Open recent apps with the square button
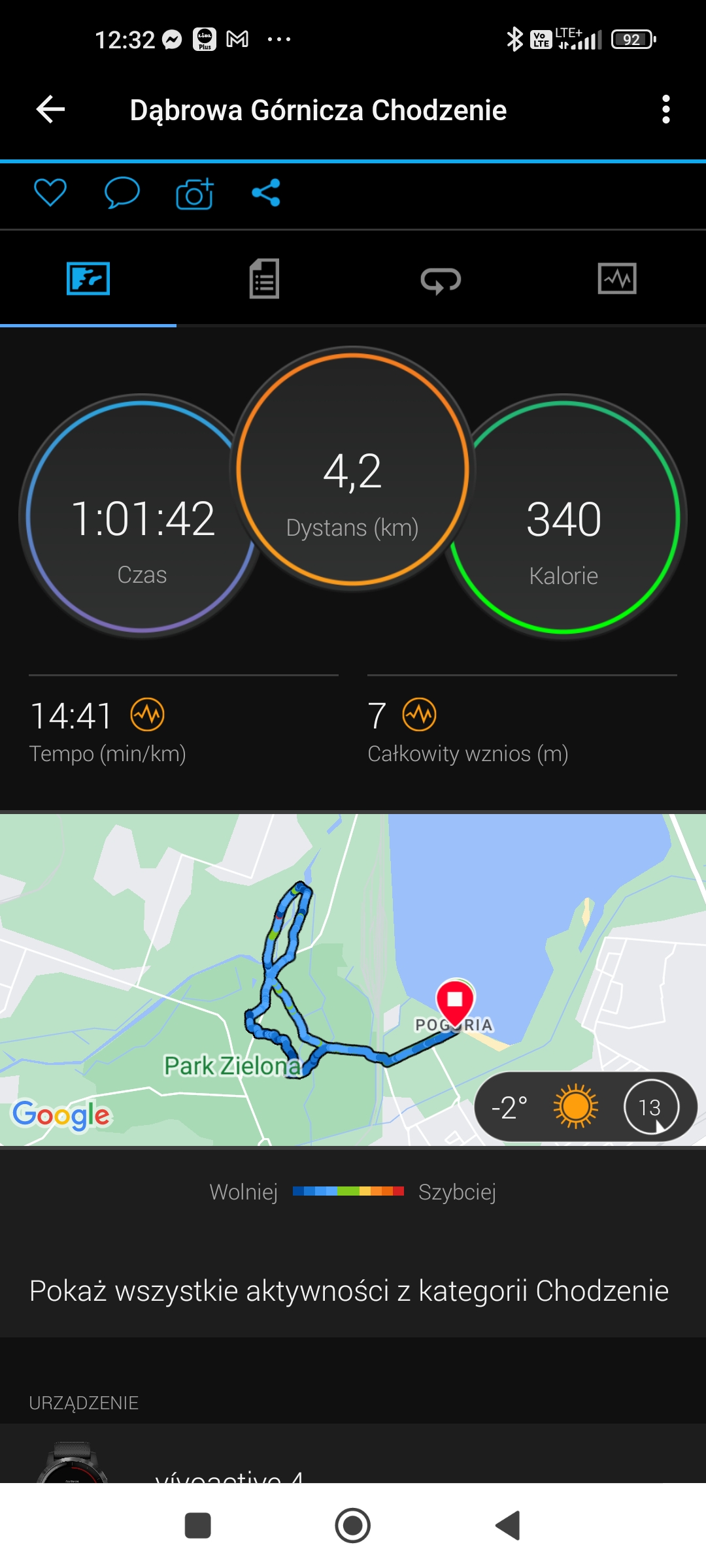Image resolution: width=706 pixels, height=1568 pixels. pos(197,1526)
